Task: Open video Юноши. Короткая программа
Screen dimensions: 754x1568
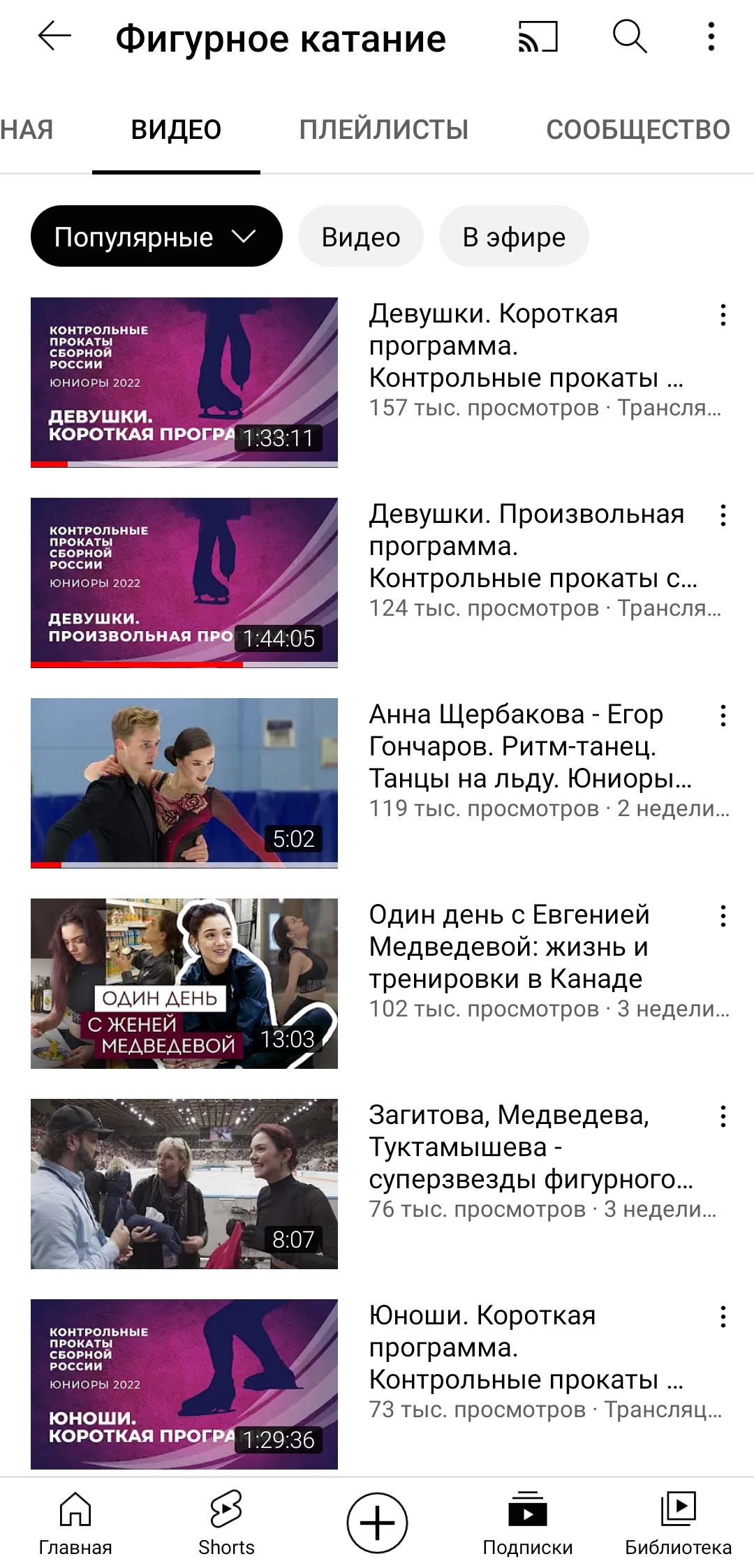Action: 184,1384
